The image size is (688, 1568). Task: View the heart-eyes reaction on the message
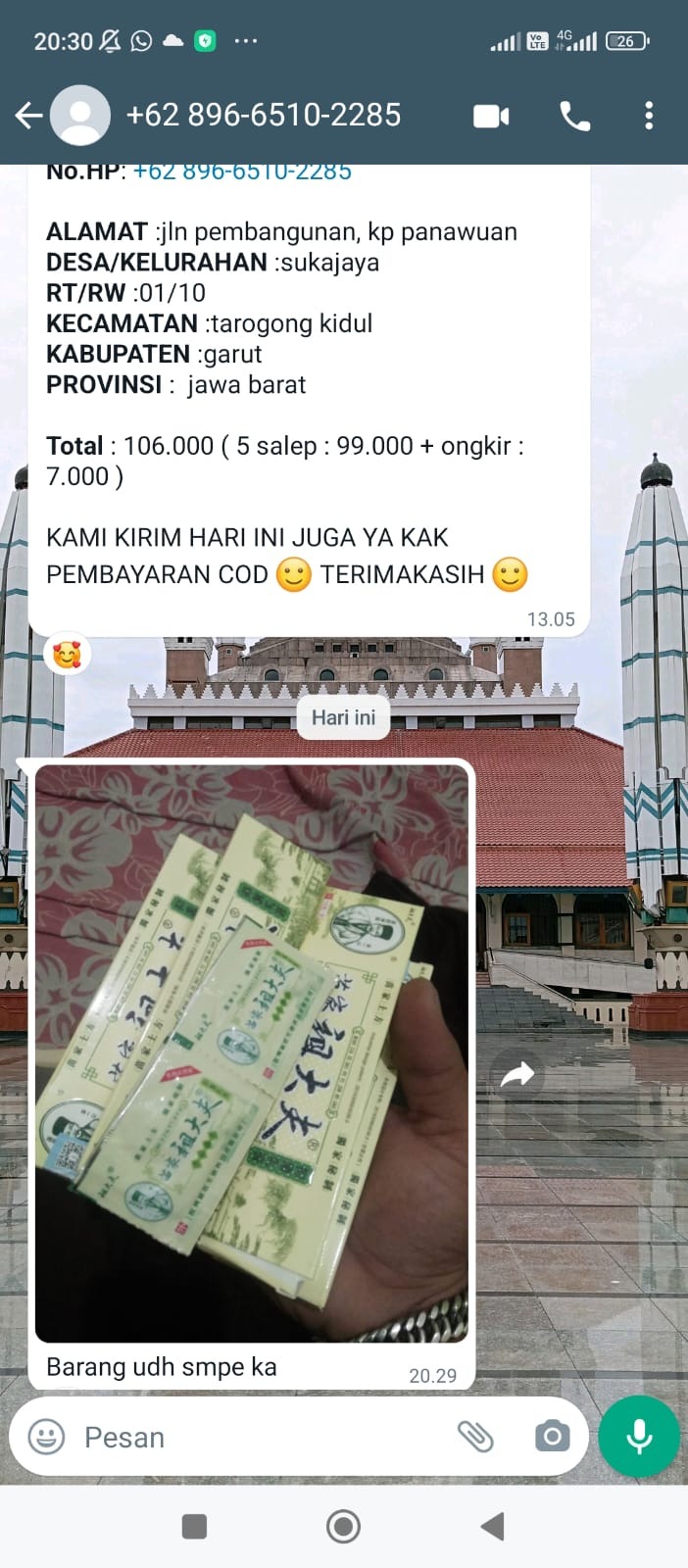(67, 654)
